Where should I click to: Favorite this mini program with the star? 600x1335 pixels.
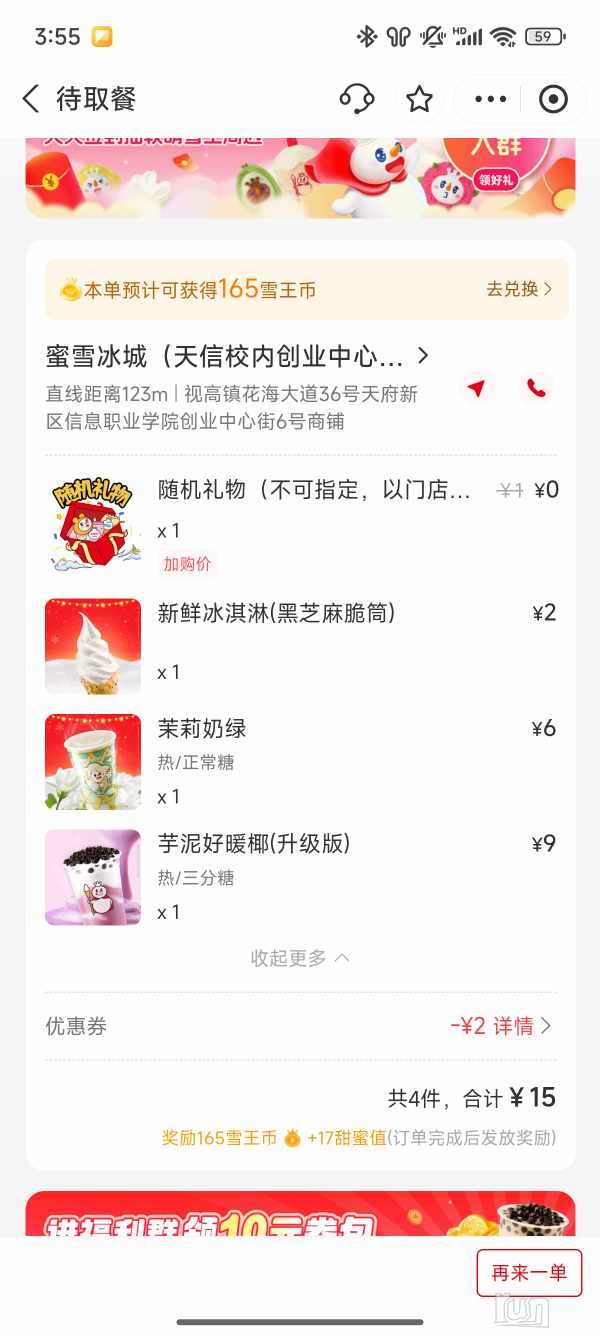point(419,99)
